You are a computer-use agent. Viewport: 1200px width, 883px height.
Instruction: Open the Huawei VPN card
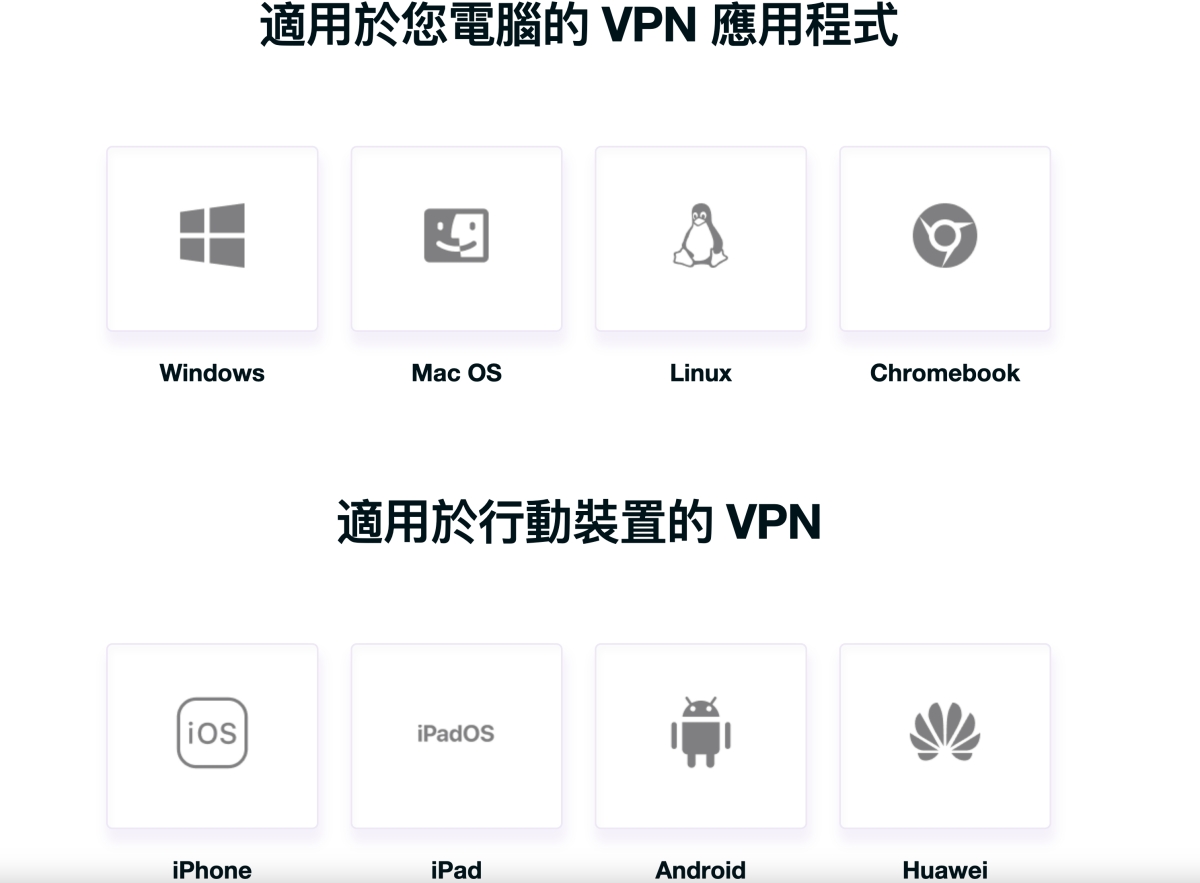click(944, 735)
